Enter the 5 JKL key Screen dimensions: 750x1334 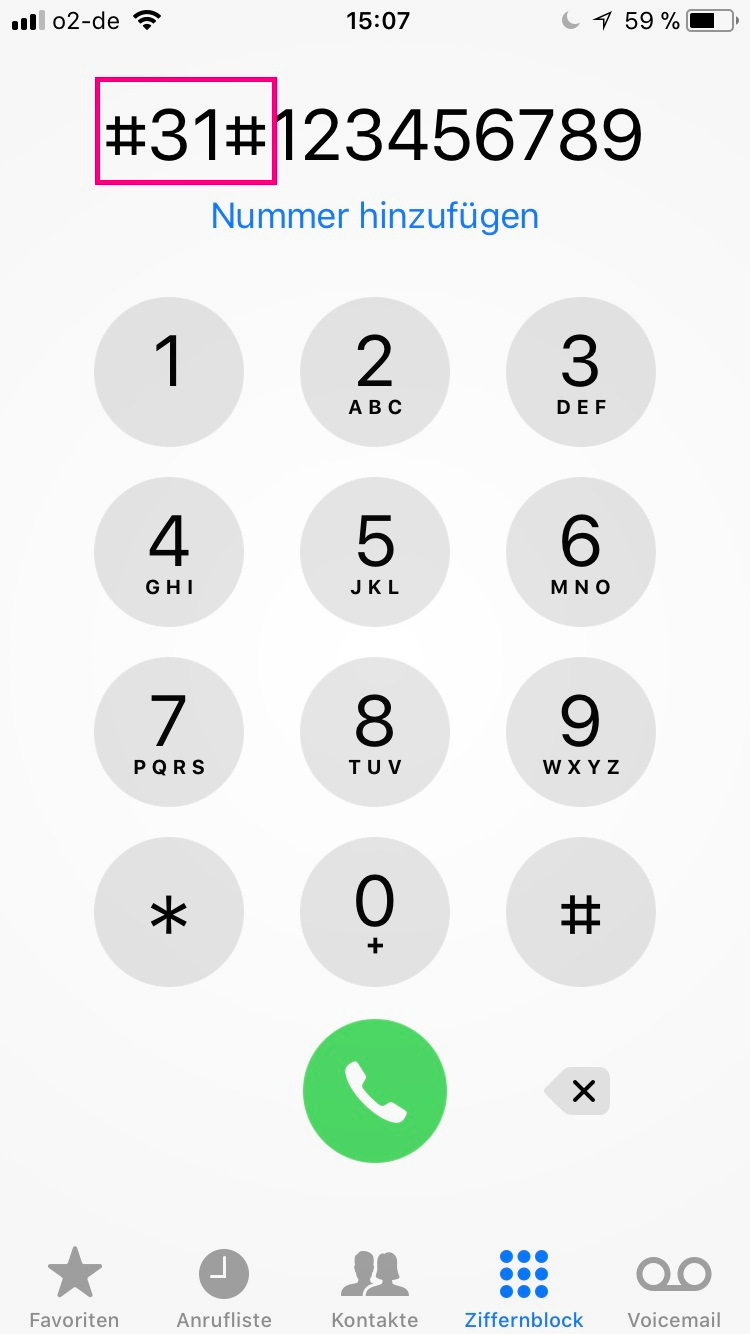point(375,552)
